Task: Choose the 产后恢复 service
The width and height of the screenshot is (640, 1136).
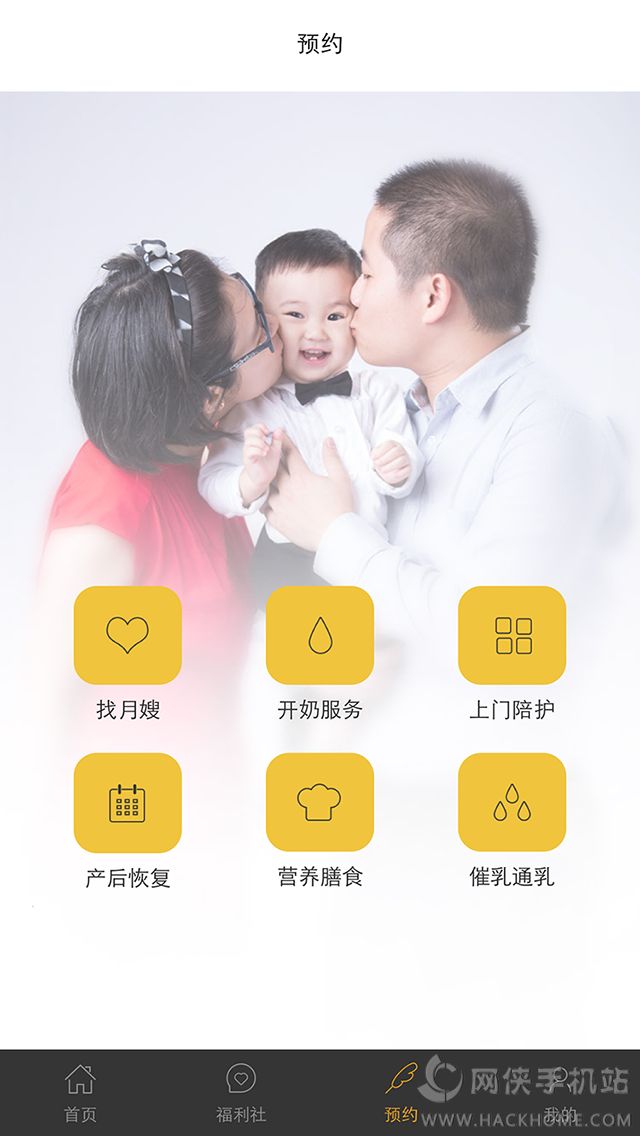Action: [128, 802]
